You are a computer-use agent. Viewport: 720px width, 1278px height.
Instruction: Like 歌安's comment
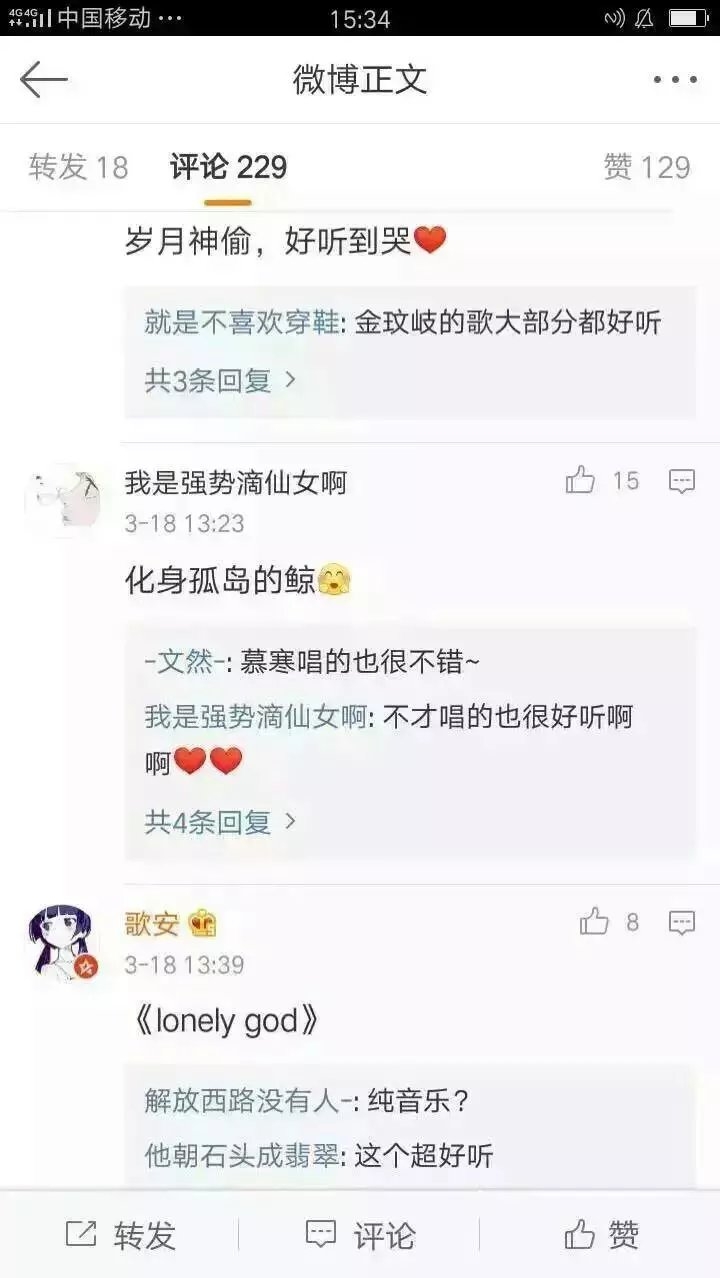click(x=609, y=922)
